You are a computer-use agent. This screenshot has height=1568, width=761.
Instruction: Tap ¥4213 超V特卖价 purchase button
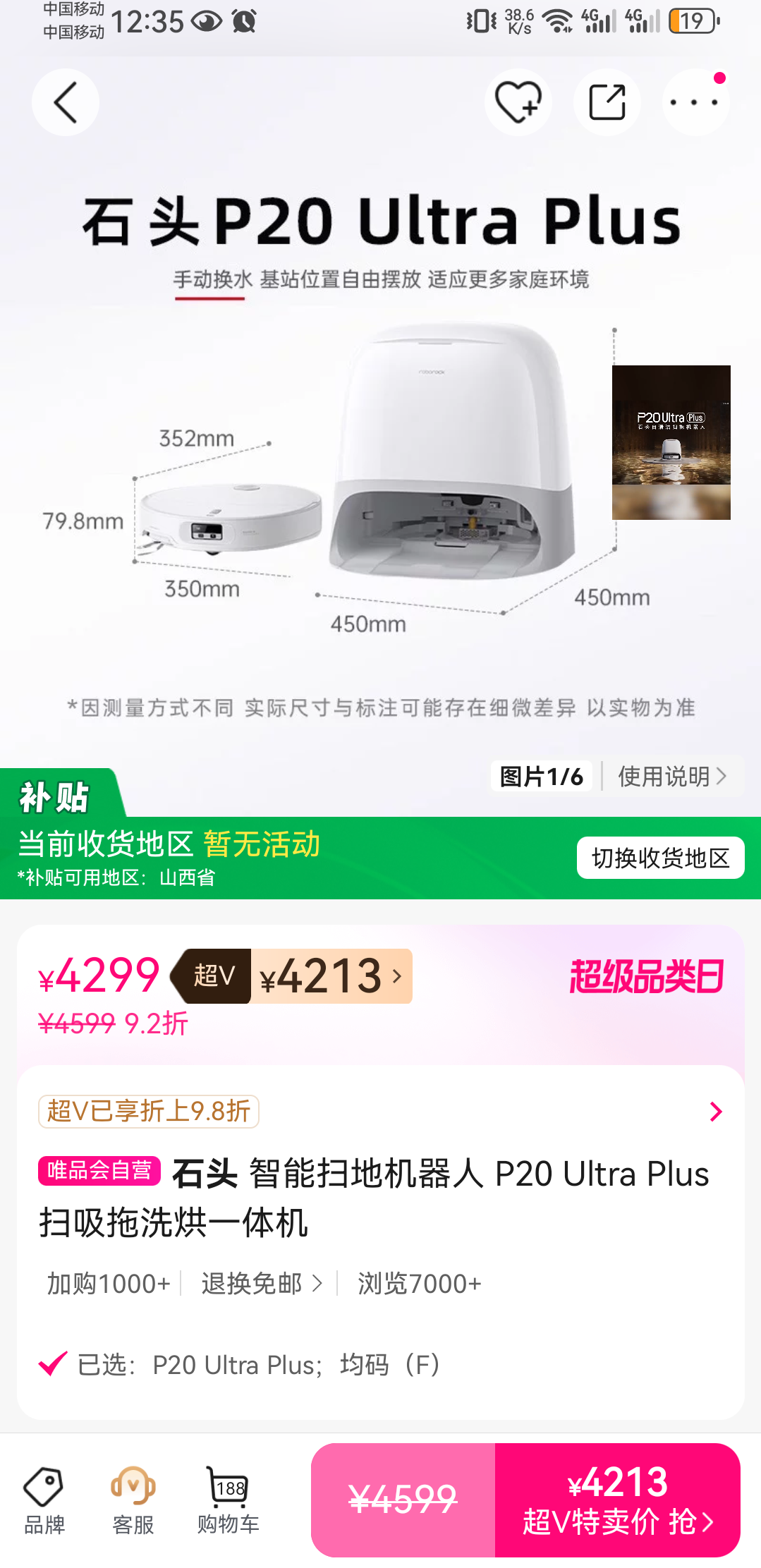click(x=618, y=1499)
